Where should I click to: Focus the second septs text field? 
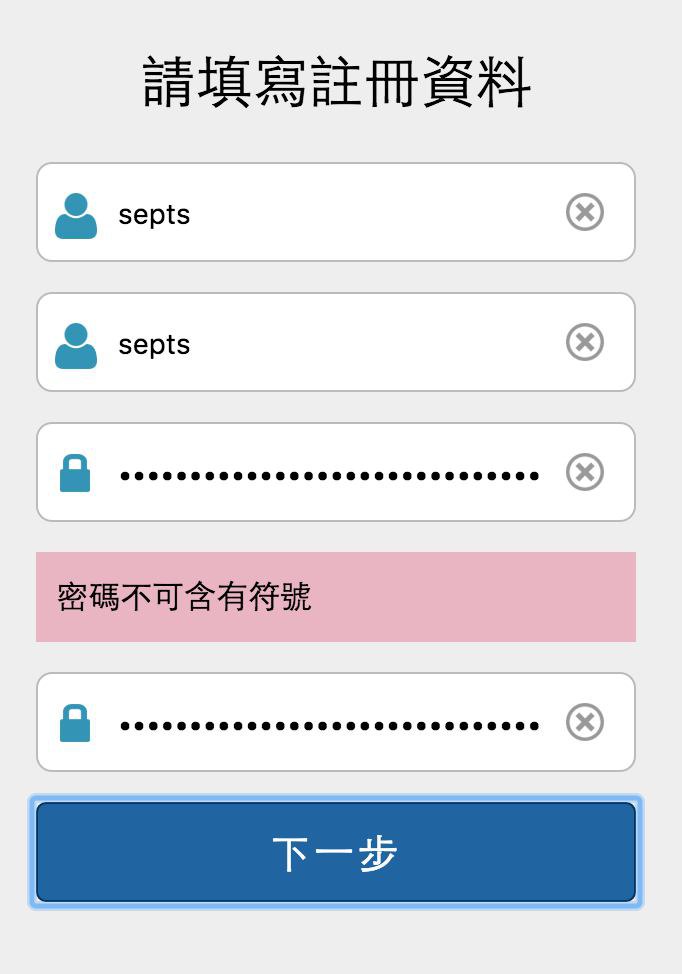[x=330, y=343]
